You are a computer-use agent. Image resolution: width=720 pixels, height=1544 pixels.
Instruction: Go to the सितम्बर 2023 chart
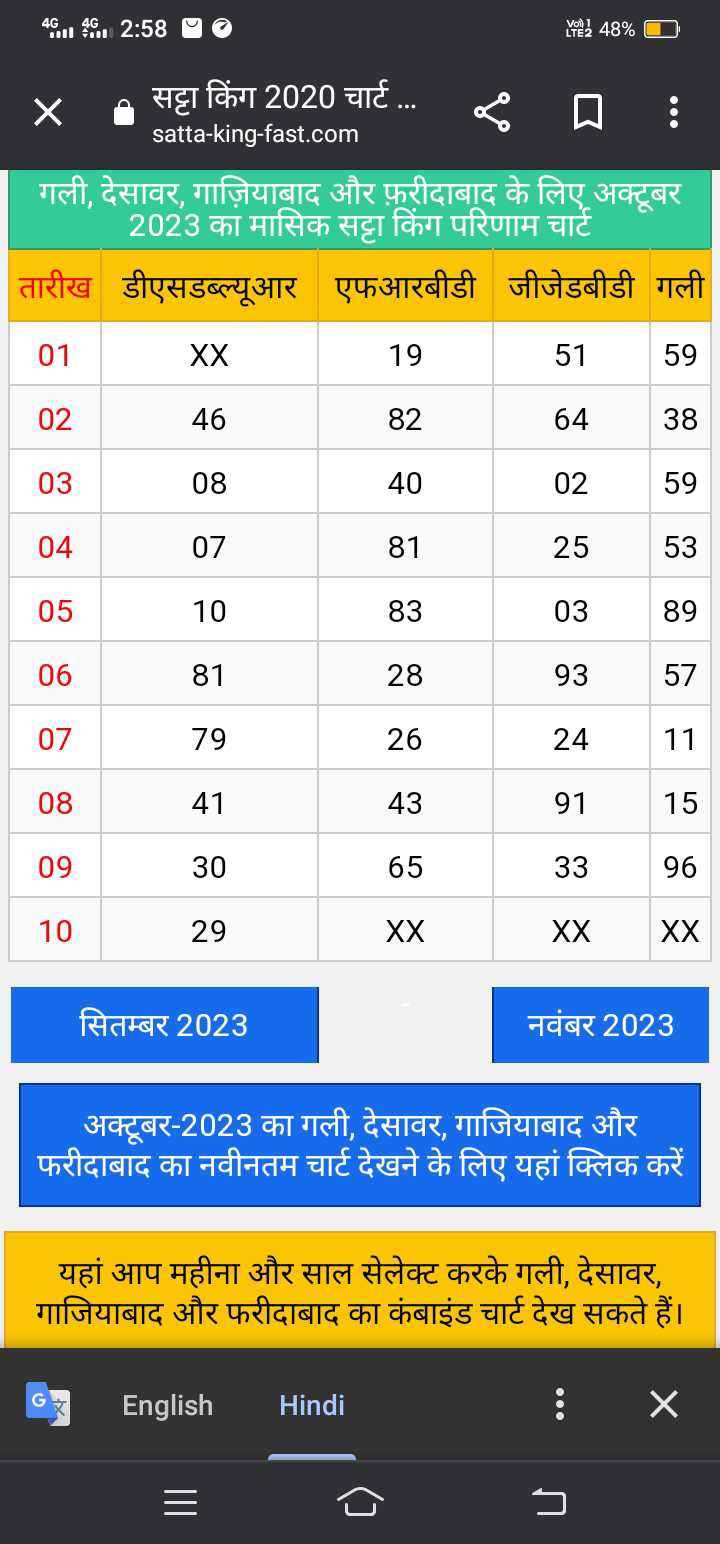coord(164,1025)
